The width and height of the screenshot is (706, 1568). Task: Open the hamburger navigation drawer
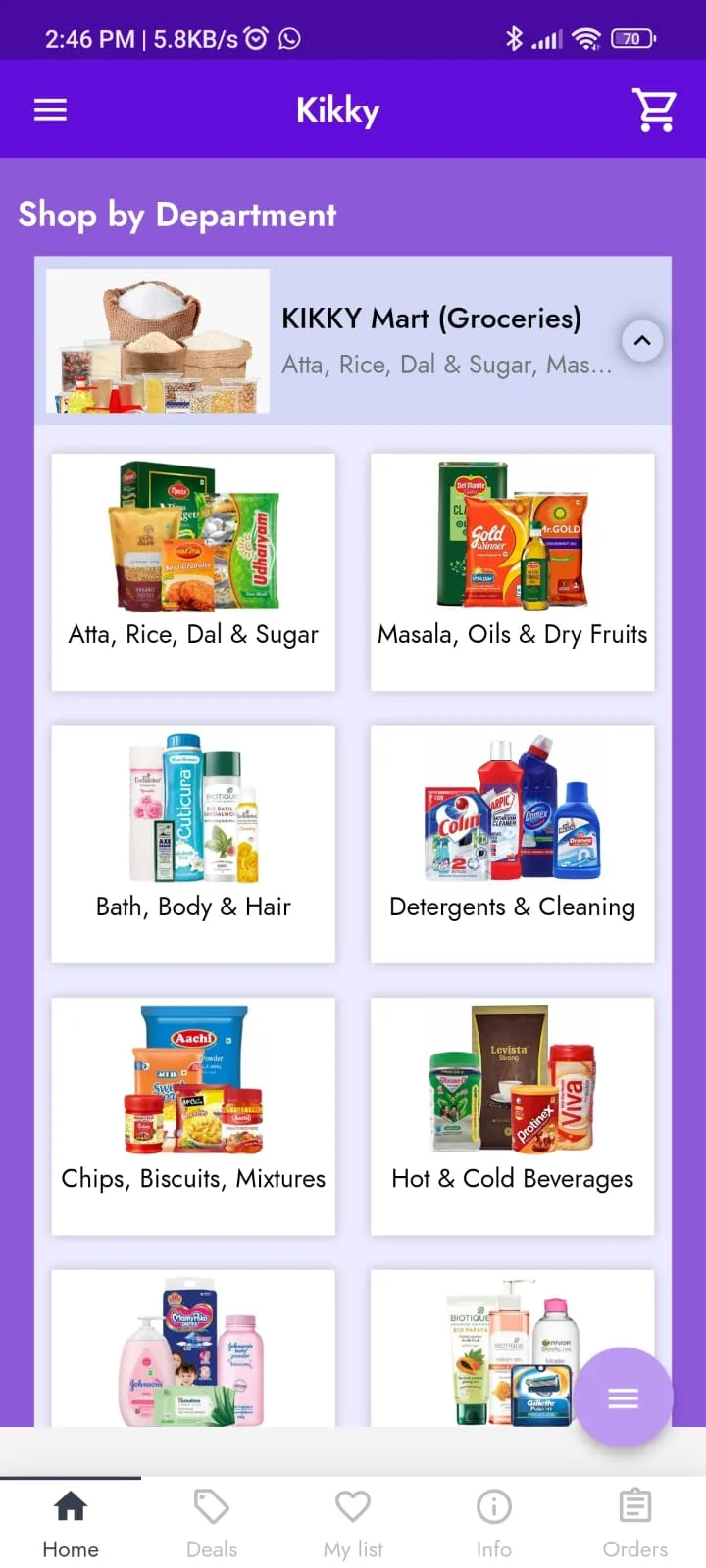pyautogui.click(x=50, y=110)
